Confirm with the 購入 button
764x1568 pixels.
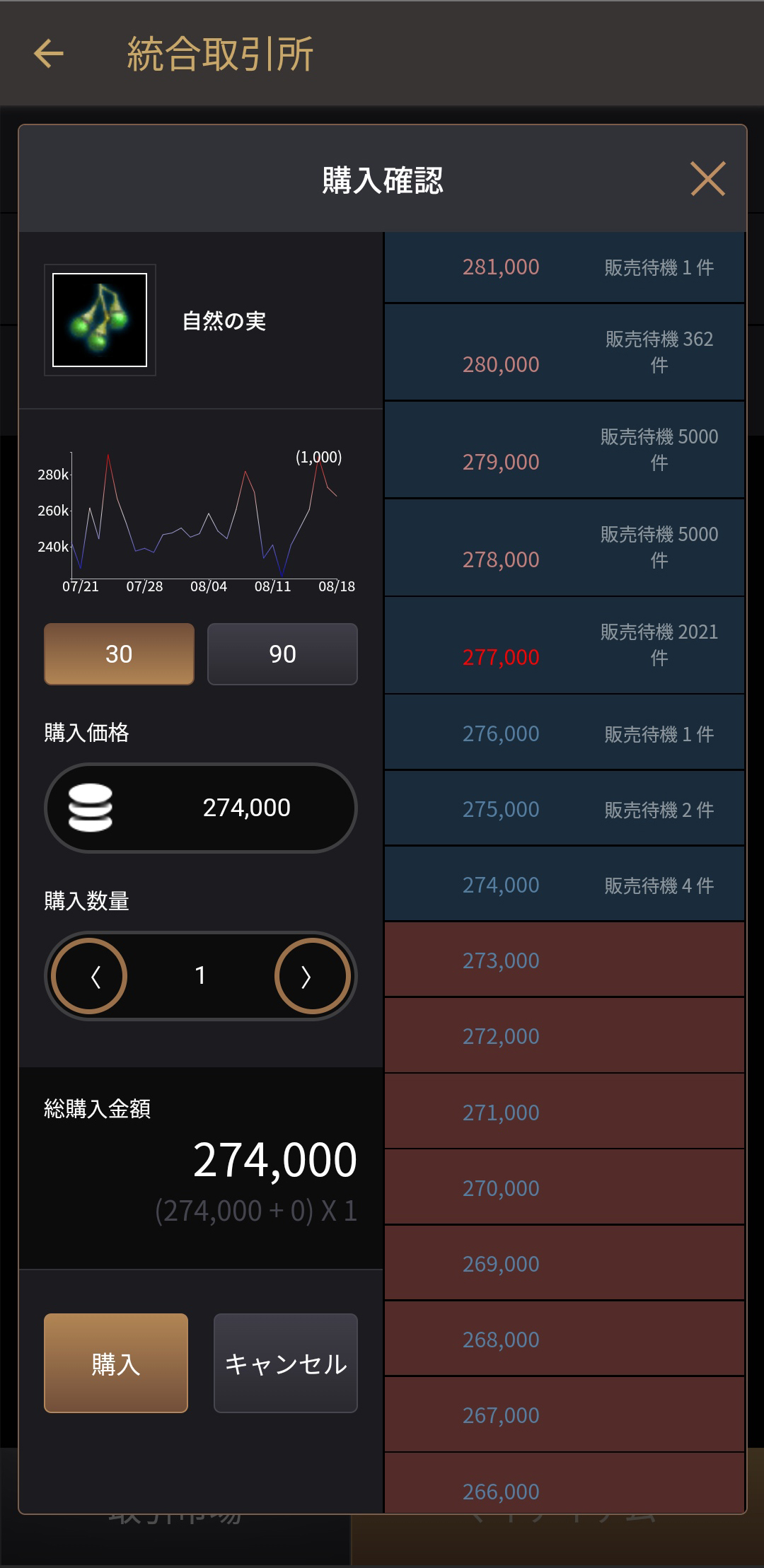(x=116, y=1363)
